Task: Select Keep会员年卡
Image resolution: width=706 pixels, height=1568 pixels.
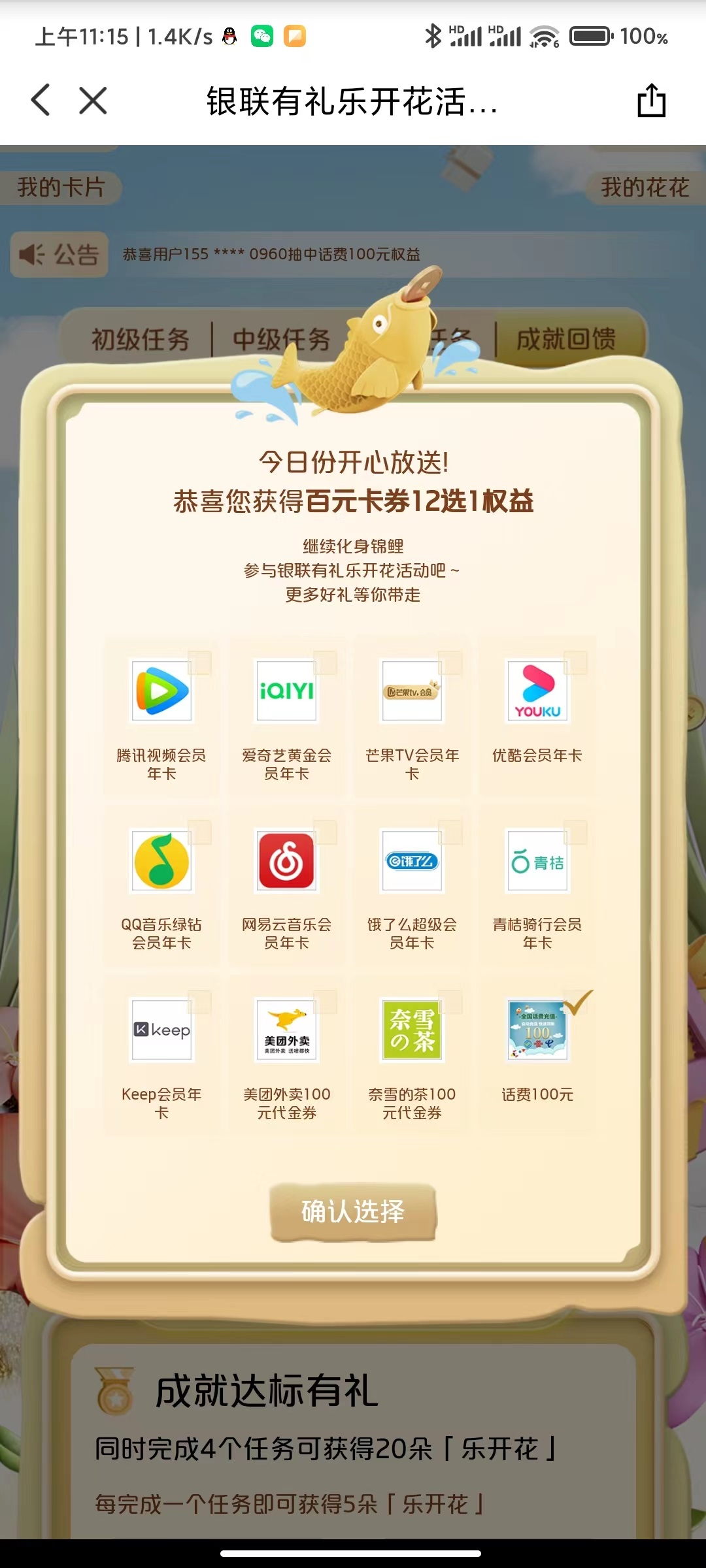Action: pyautogui.click(x=161, y=1055)
